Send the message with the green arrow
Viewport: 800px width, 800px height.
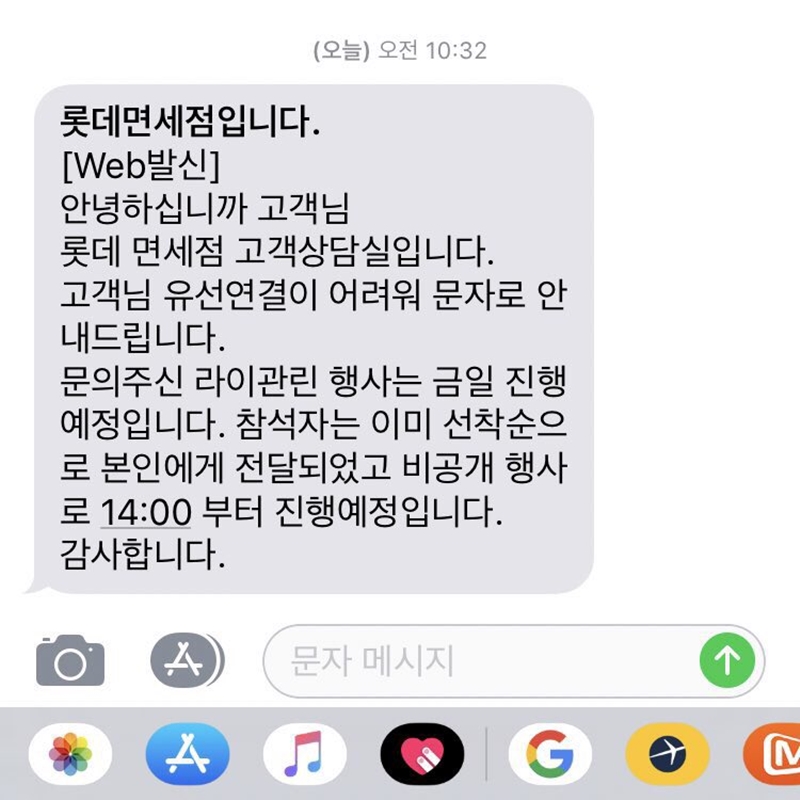click(727, 660)
